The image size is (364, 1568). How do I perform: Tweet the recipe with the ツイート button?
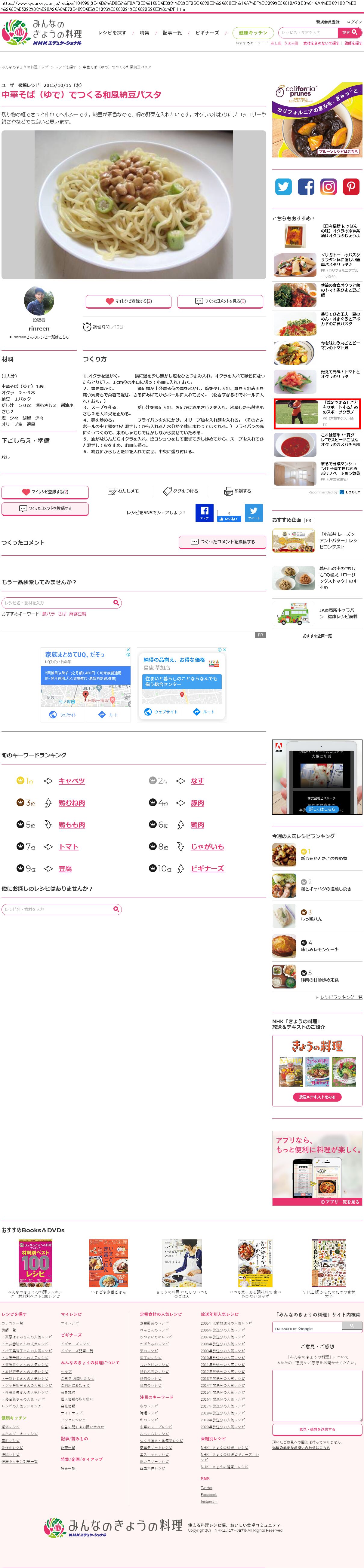(254, 513)
